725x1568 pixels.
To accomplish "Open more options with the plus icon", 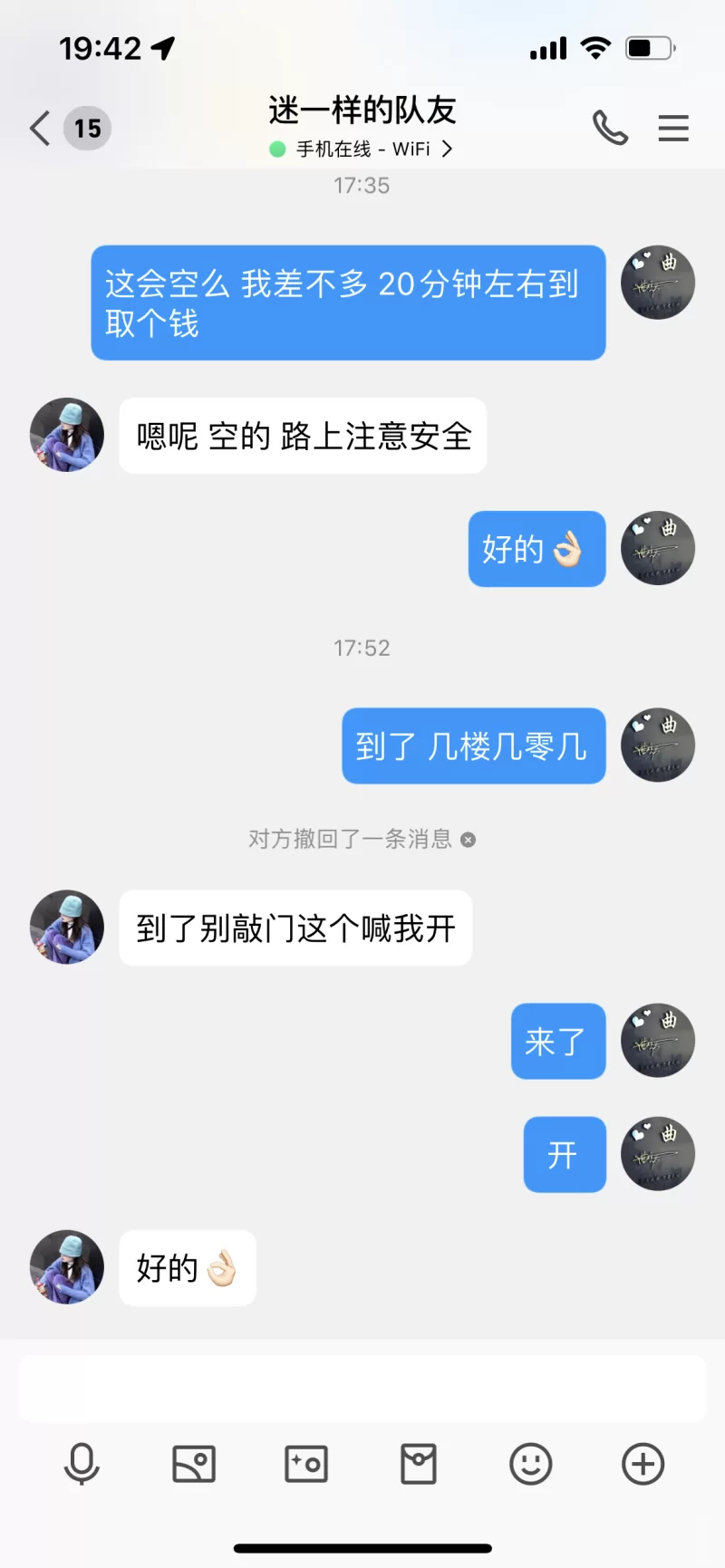I will point(643,1464).
